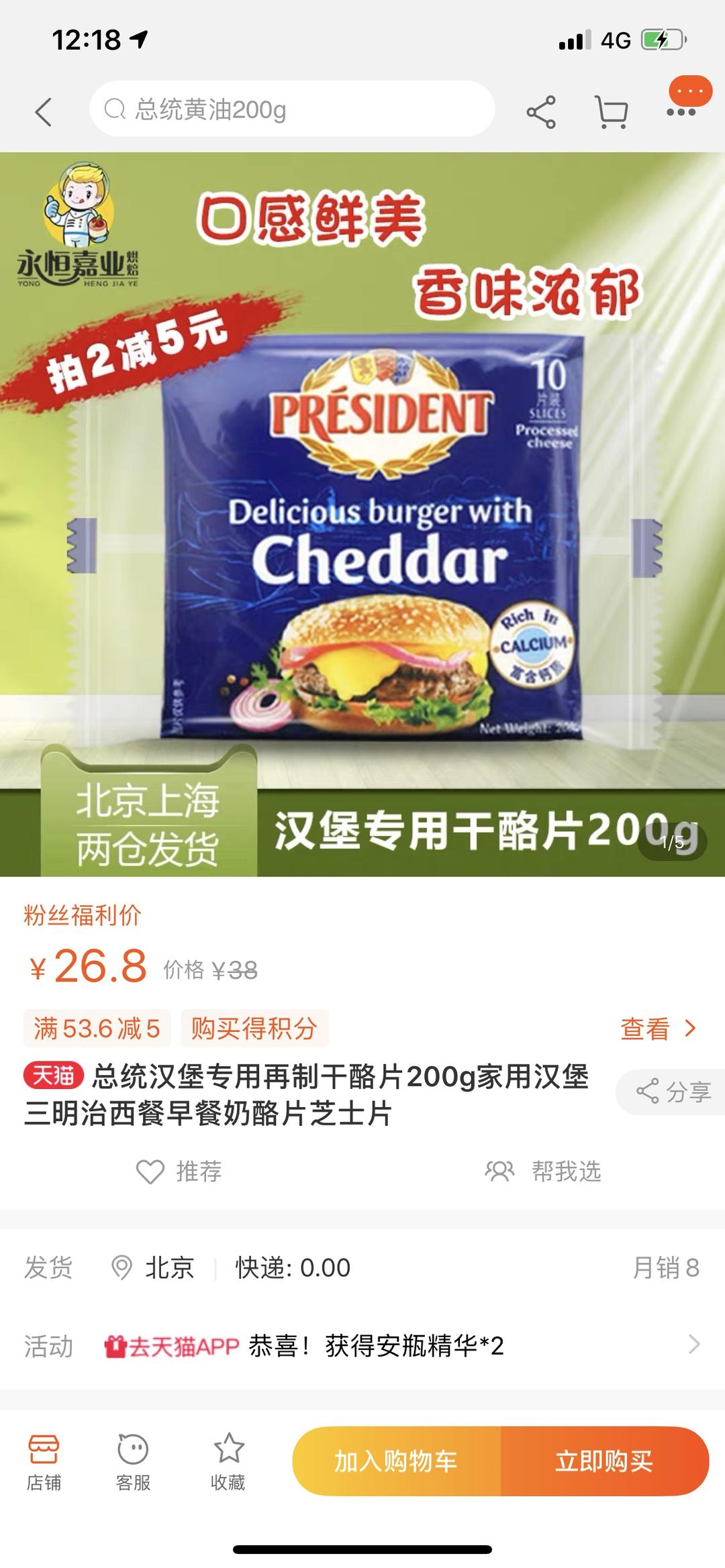Tap the 购买得积分 points chip

254,1029
